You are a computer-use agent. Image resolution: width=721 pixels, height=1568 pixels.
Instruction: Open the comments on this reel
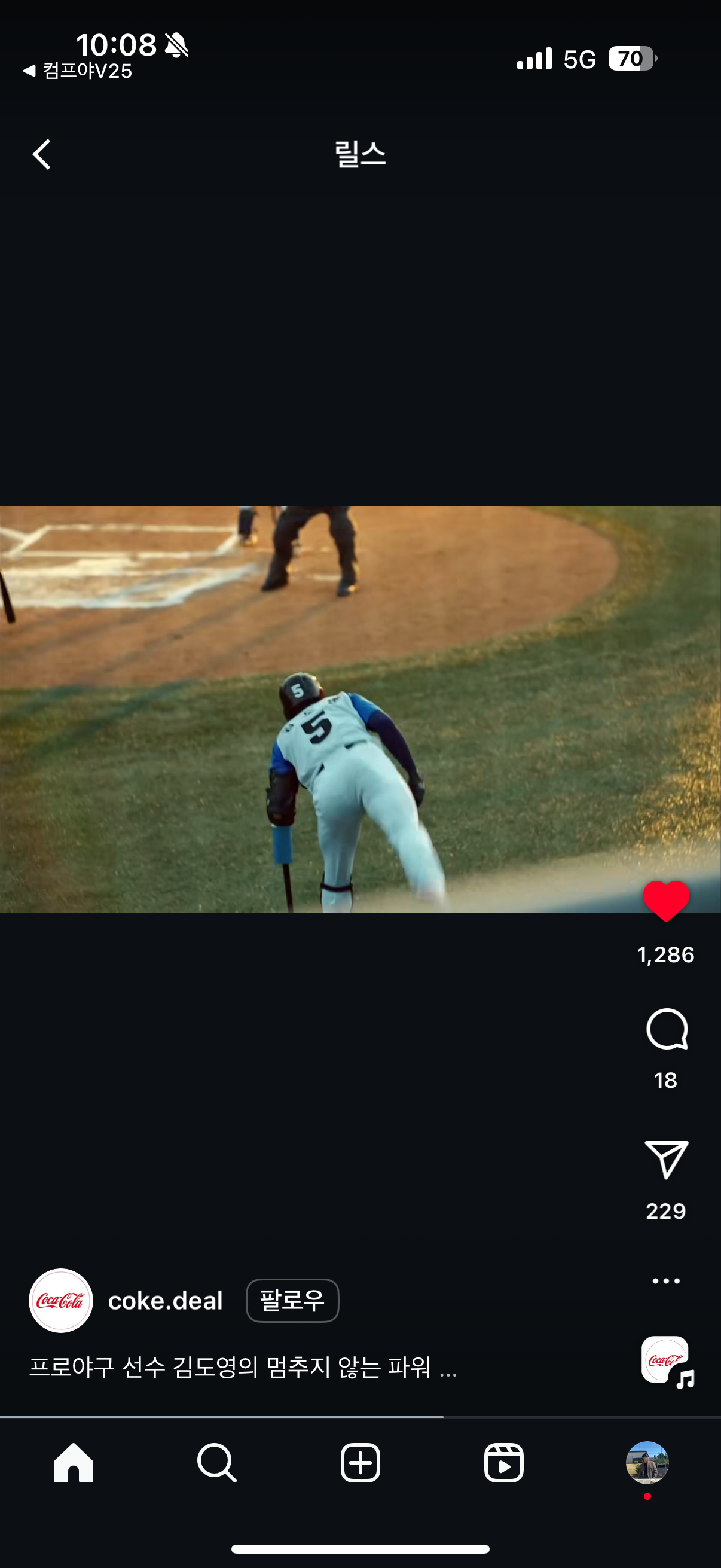coord(666,1029)
